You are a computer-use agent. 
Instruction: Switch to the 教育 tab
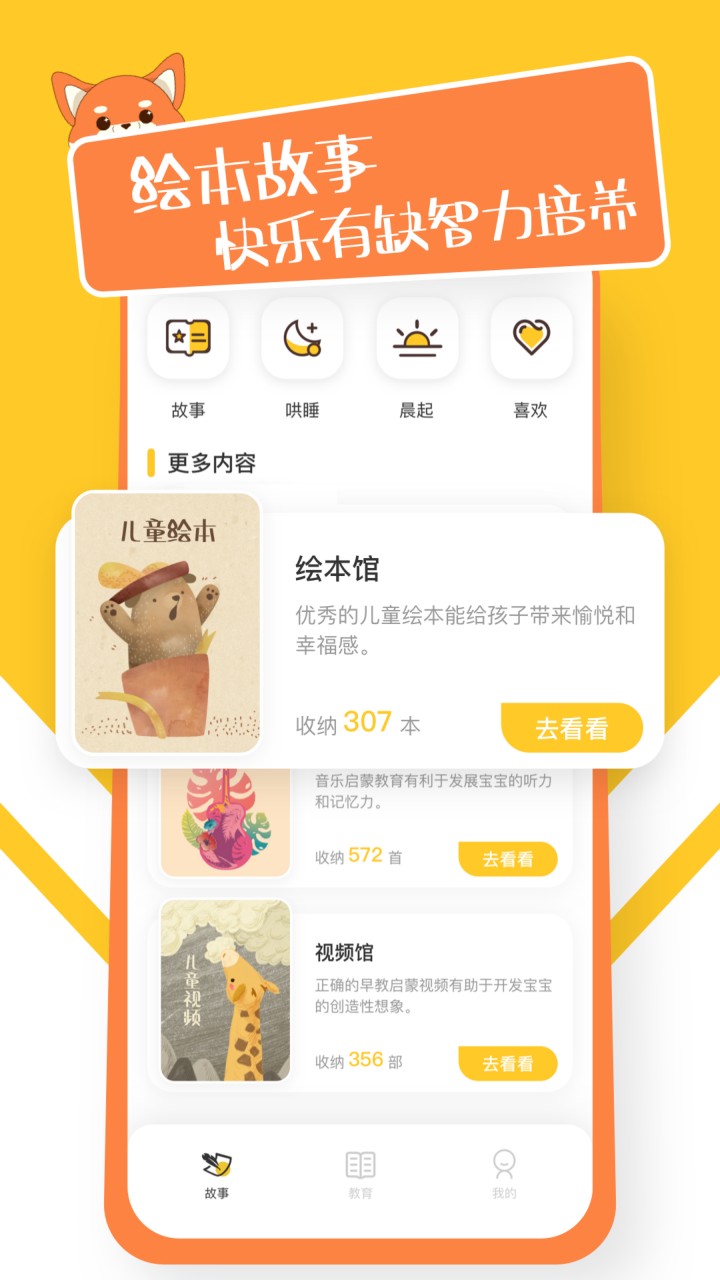point(360,1175)
